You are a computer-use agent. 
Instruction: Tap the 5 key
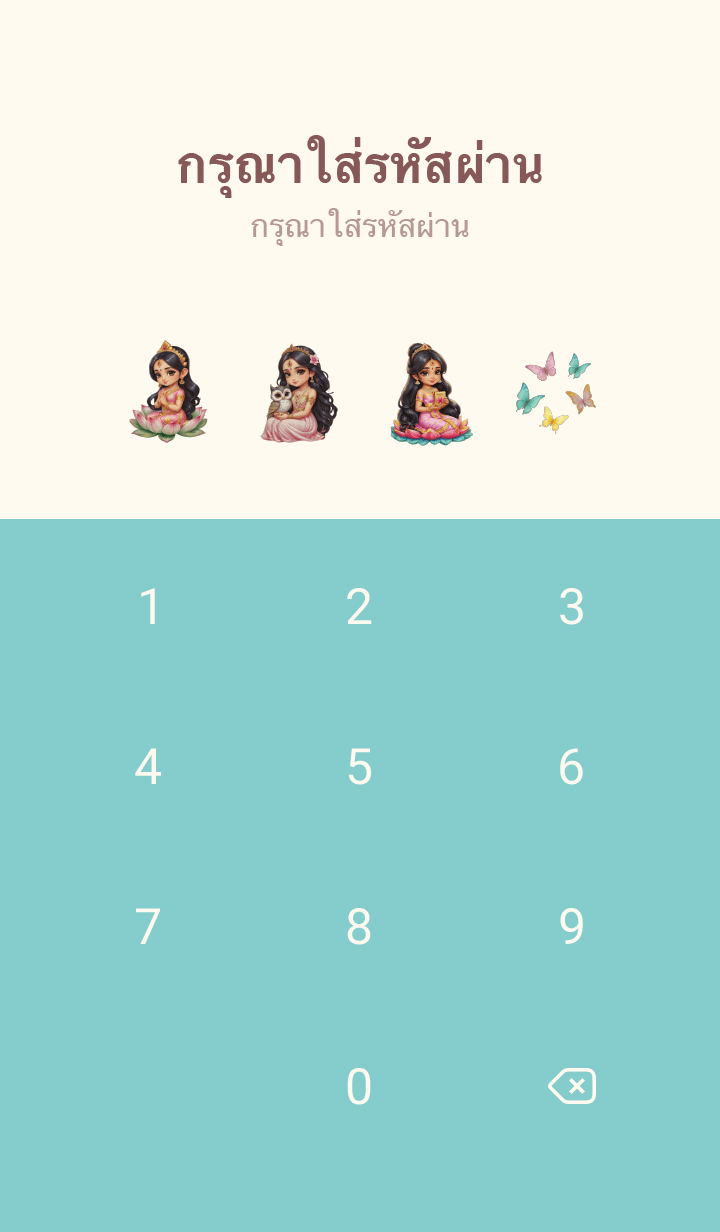click(359, 767)
